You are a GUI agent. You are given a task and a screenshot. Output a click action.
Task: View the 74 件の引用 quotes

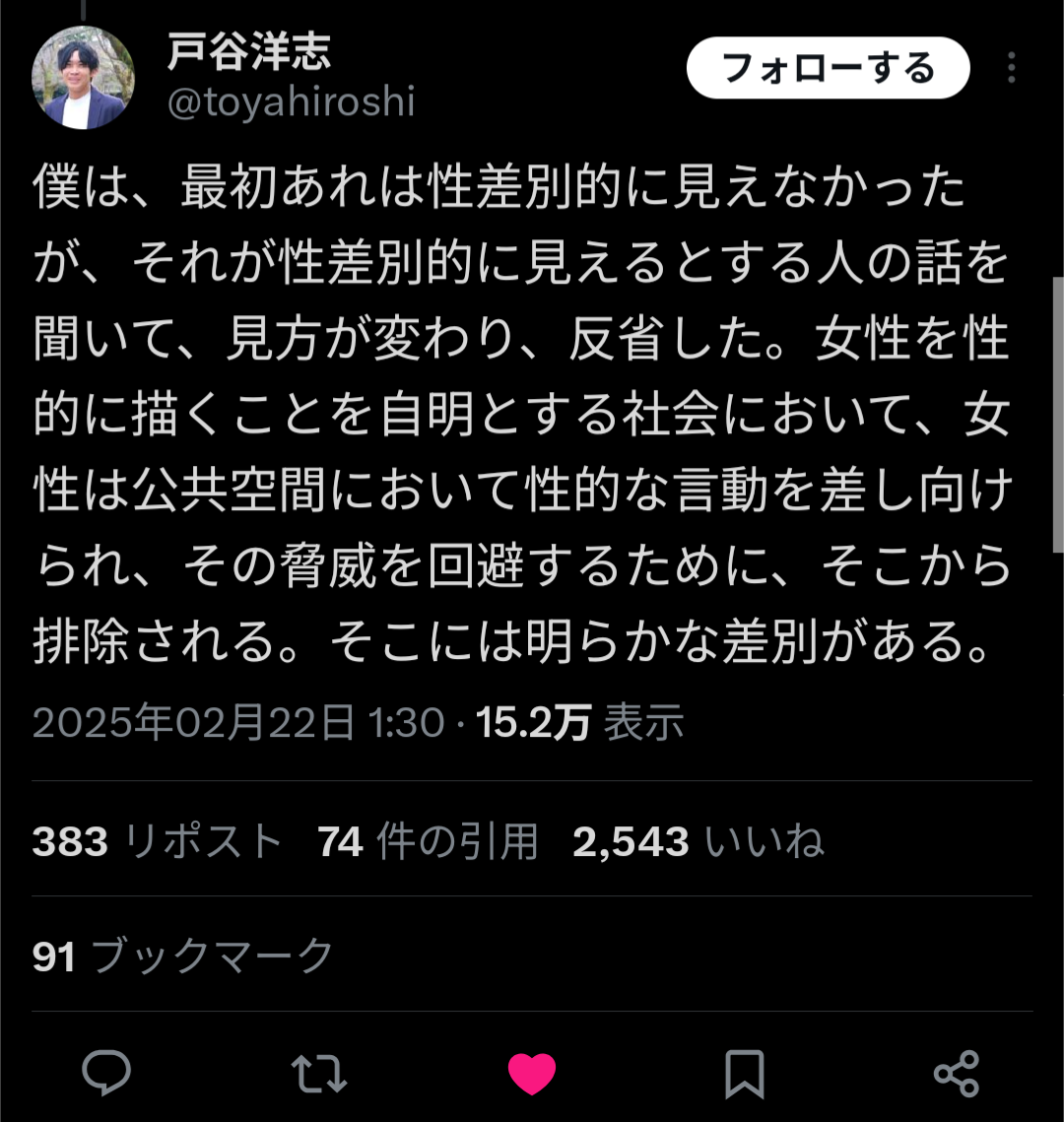(428, 841)
